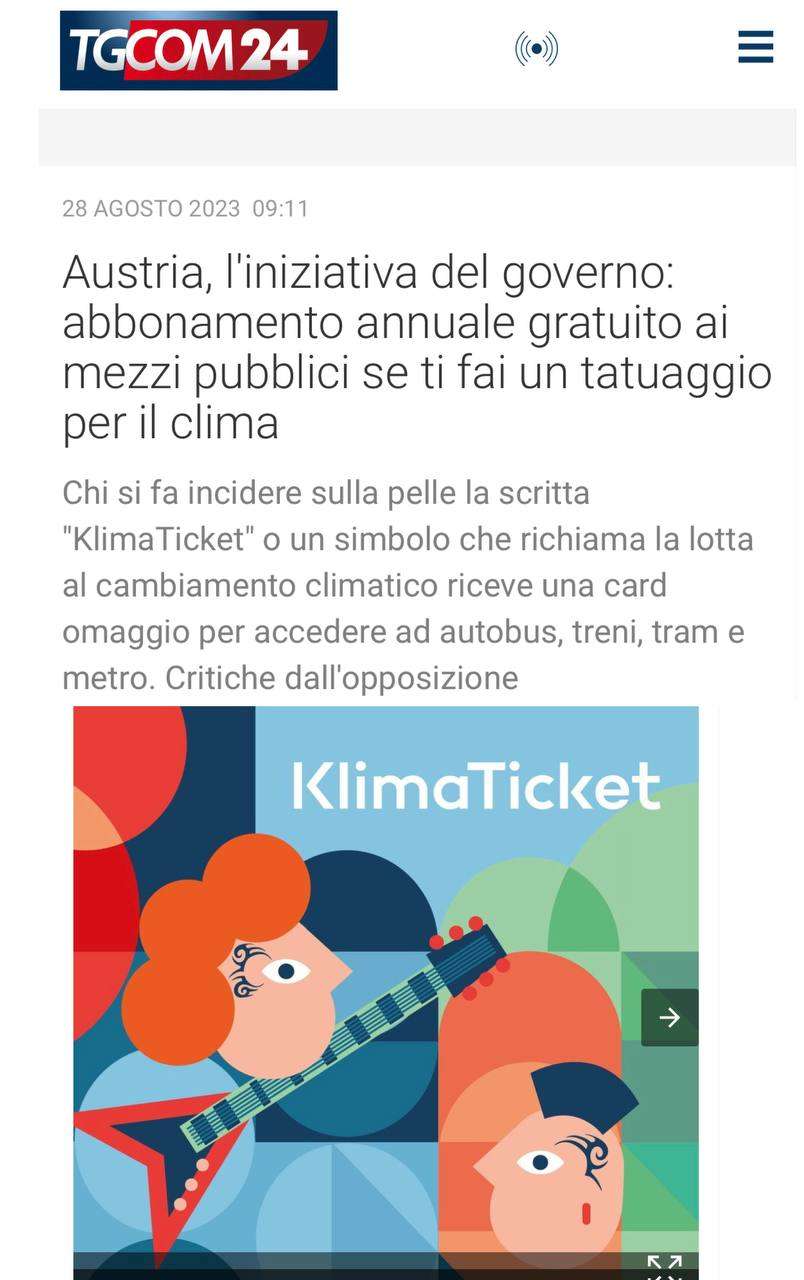Open the hamburger menu

(x=755, y=47)
